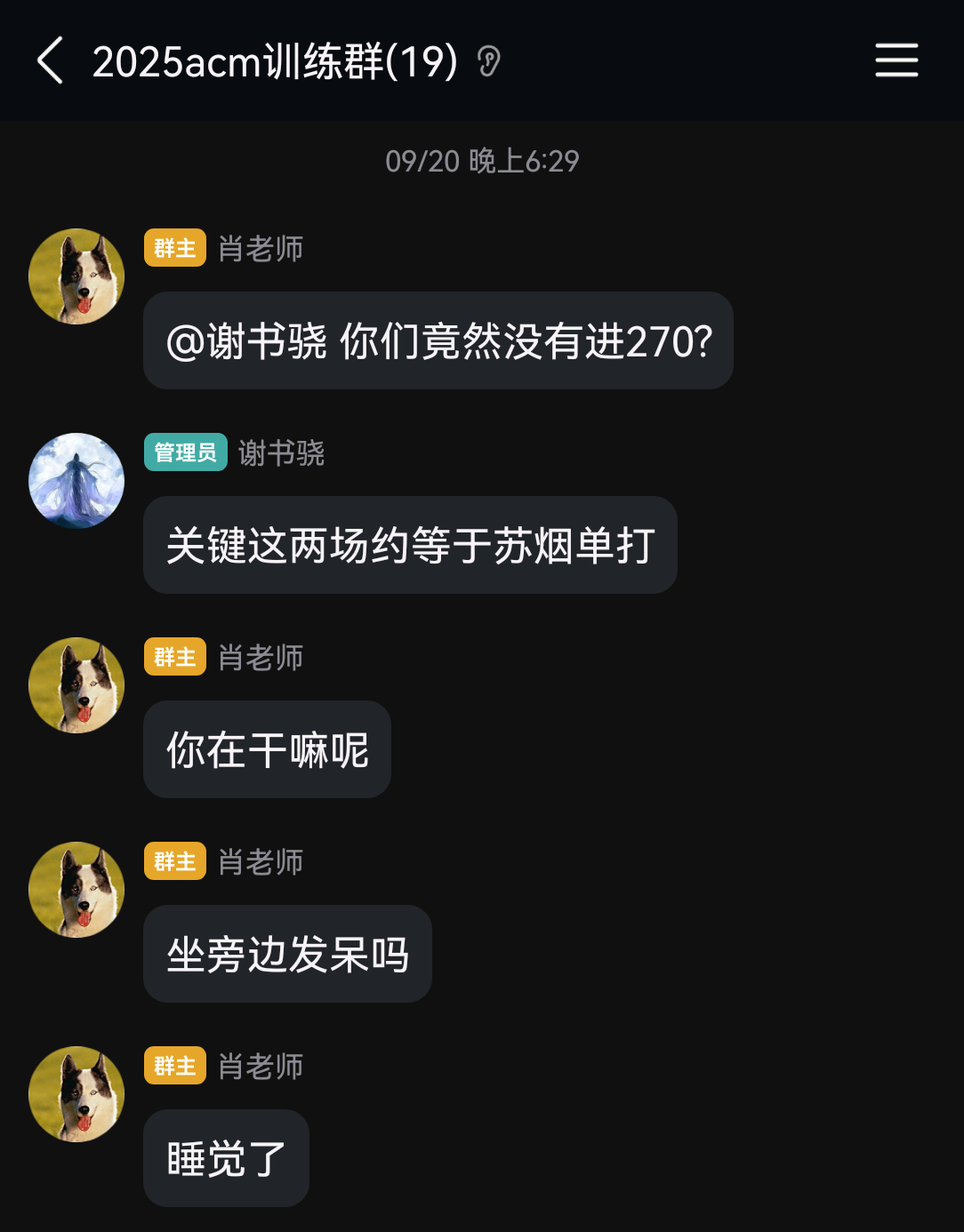Image resolution: width=964 pixels, height=1232 pixels.
Task: Click the back arrow to exit the chat
Action: click(x=51, y=60)
